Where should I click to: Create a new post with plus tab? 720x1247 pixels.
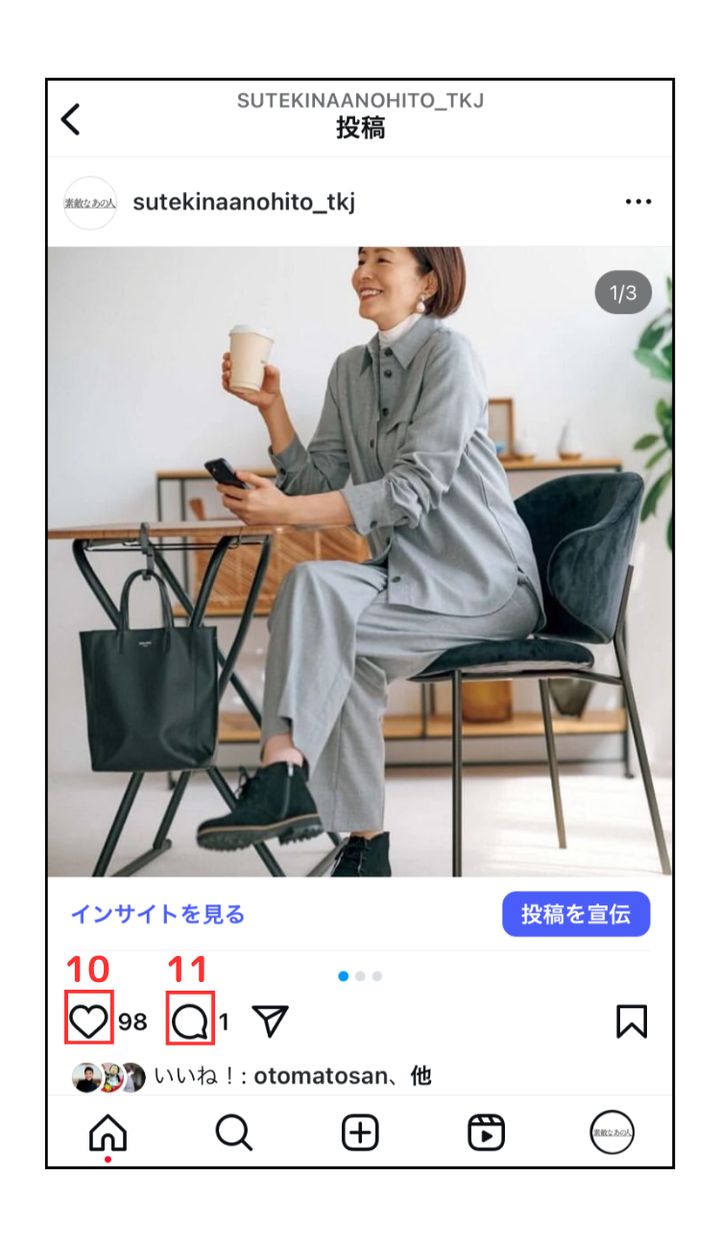click(360, 1133)
